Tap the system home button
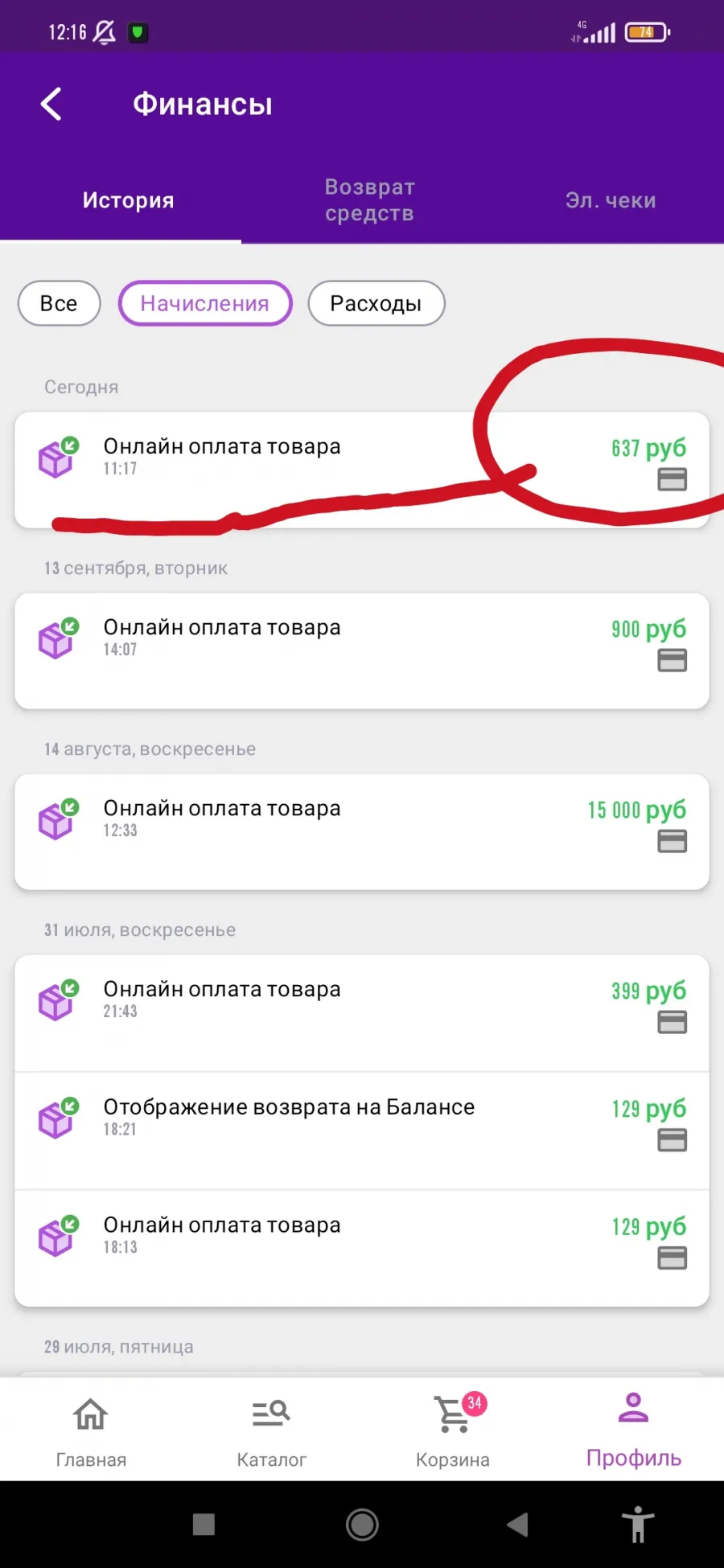The height and width of the screenshot is (1568, 724). coord(362,1525)
